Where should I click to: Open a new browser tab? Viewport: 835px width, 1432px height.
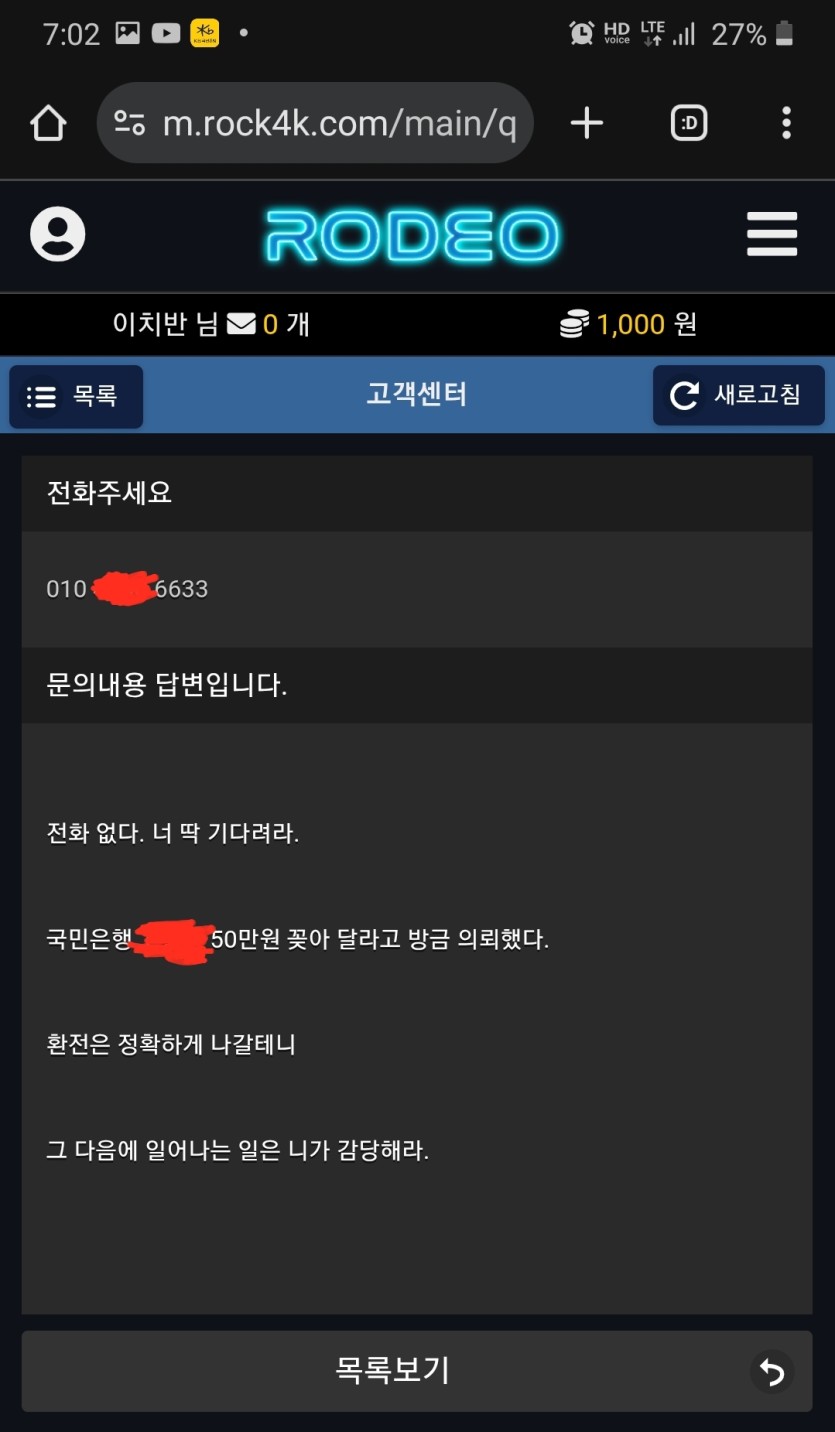point(587,123)
